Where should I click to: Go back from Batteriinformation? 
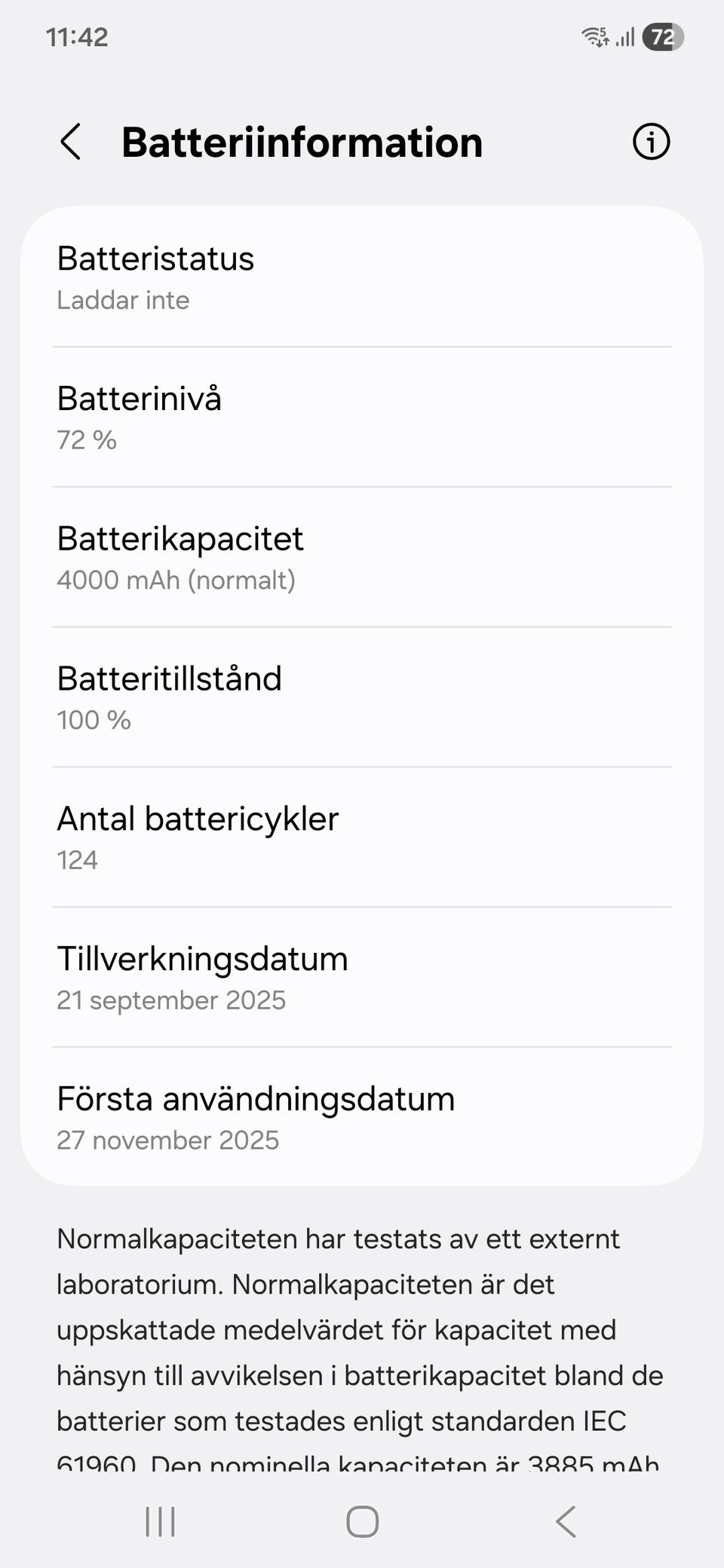pos(71,142)
